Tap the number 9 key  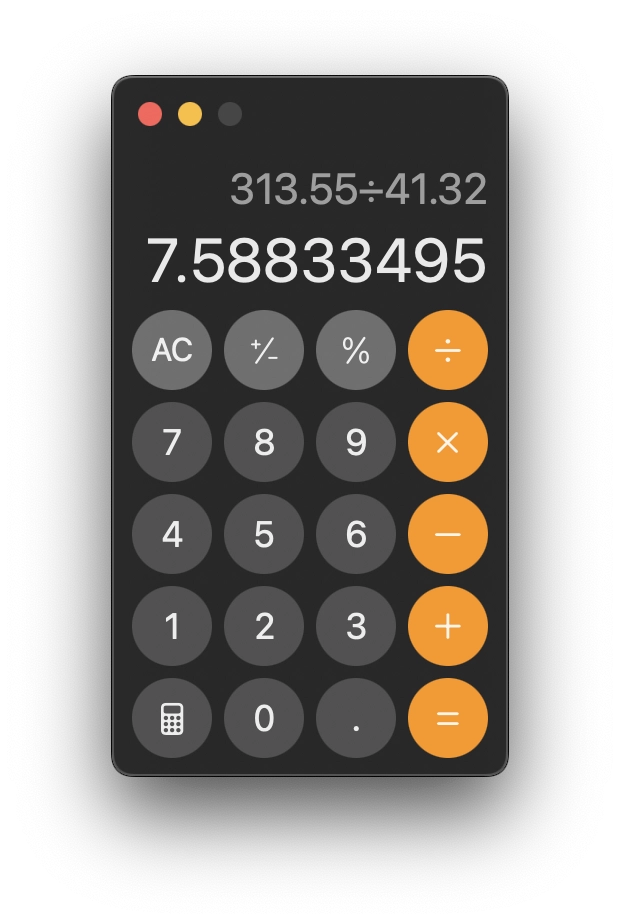coord(356,442)
